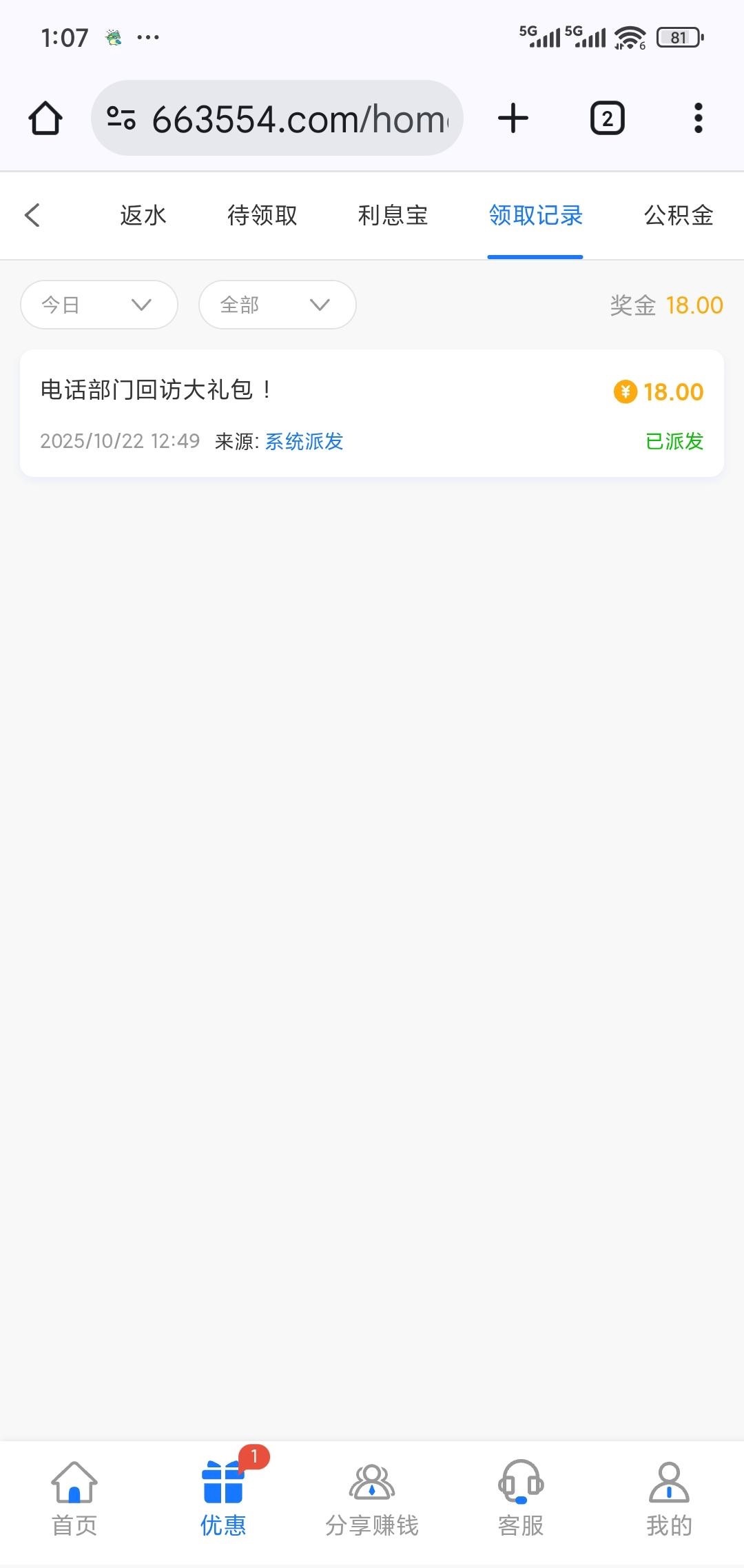View the open browser tabs switcher
744x1568 pixels.
tap(607, 119)
